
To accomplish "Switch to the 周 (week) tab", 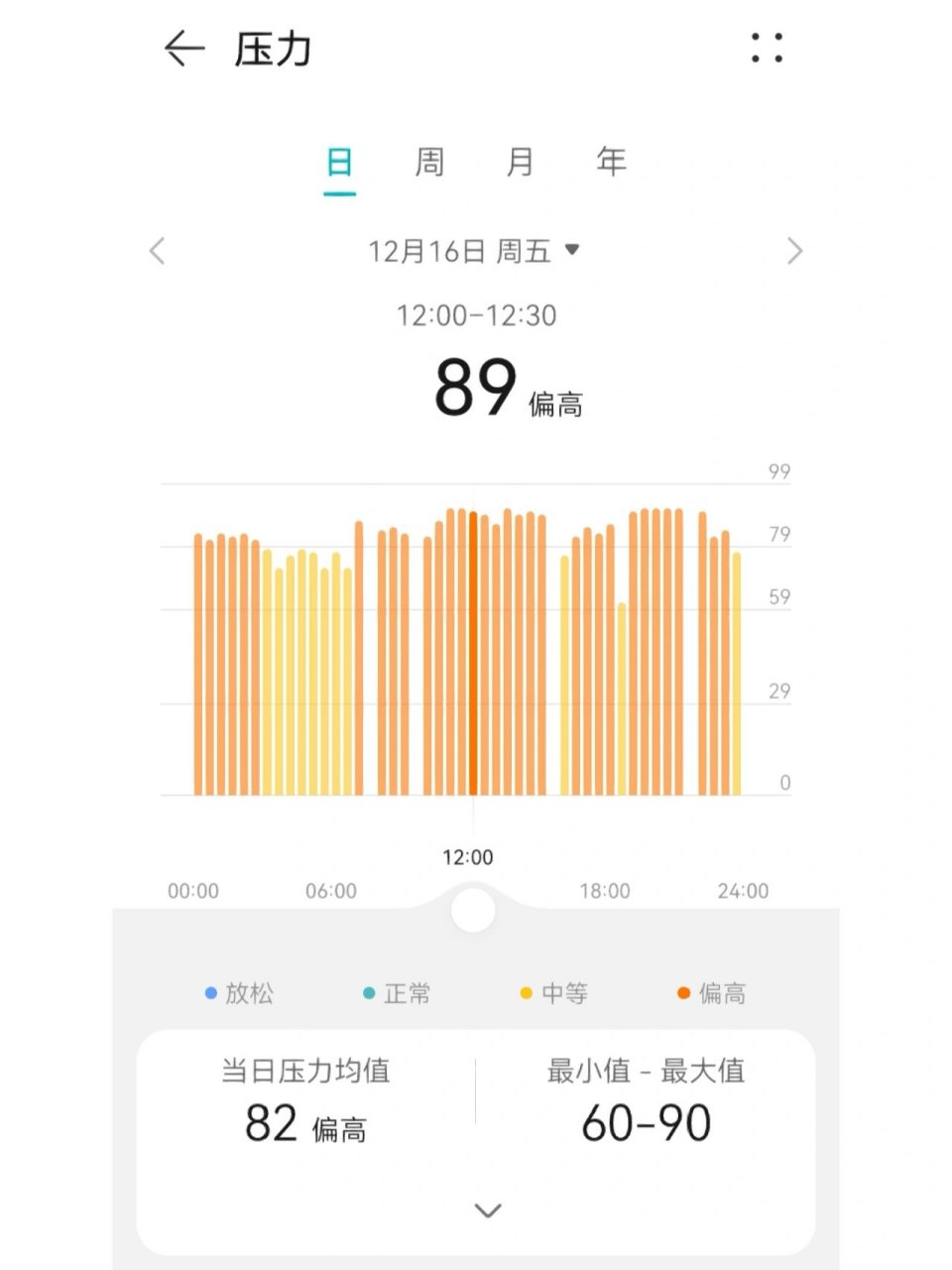I will [x=430, y=162].
